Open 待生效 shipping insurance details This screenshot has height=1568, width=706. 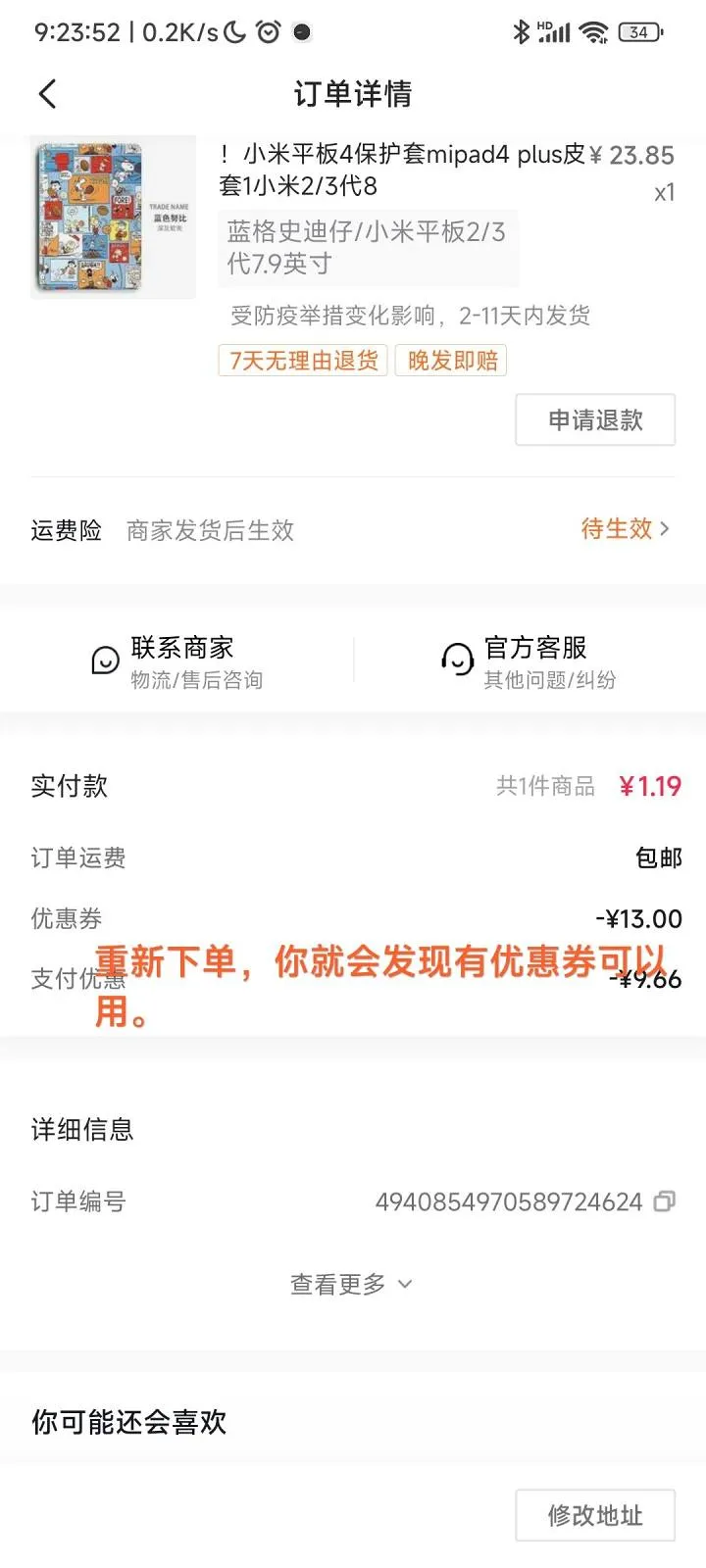point(619,529)
